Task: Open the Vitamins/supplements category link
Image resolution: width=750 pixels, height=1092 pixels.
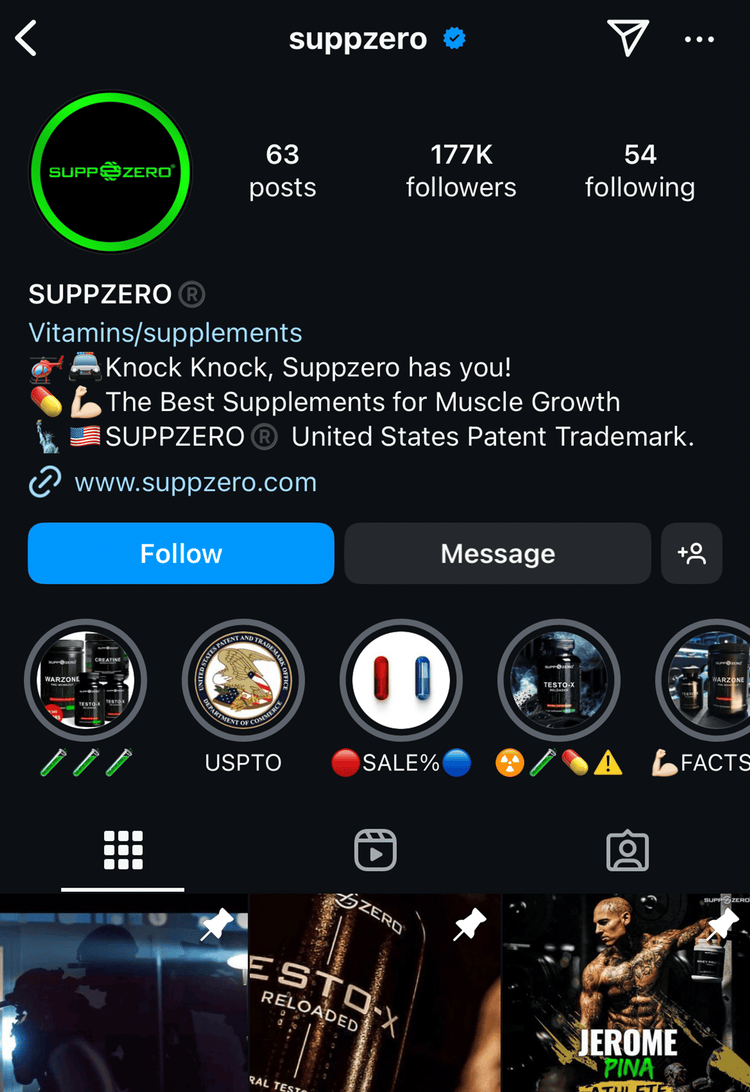Action: (x=165, y=332)
